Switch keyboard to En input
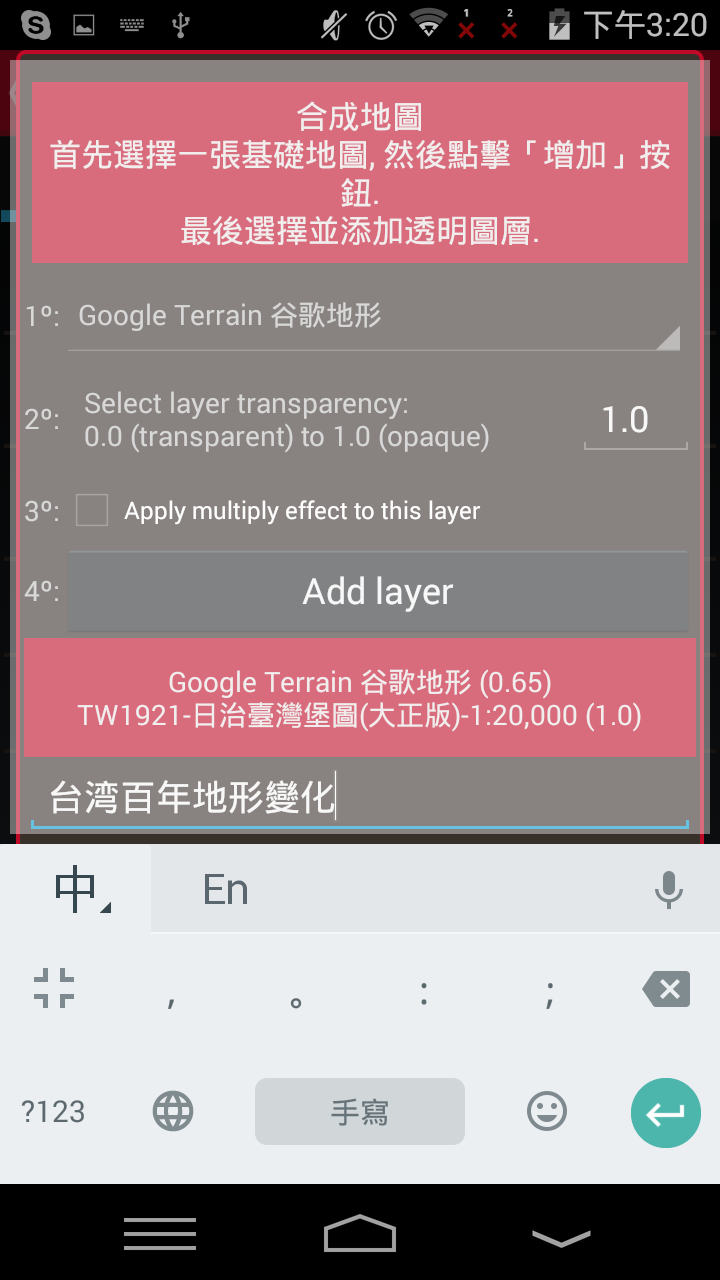The height and width of the screenshot is (1280, 720). tap(226, 889)
